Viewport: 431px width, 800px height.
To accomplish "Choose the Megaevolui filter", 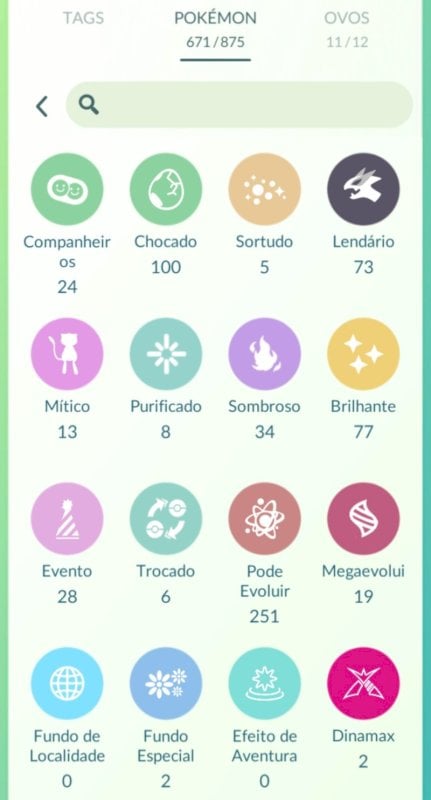I will point(363,519).
